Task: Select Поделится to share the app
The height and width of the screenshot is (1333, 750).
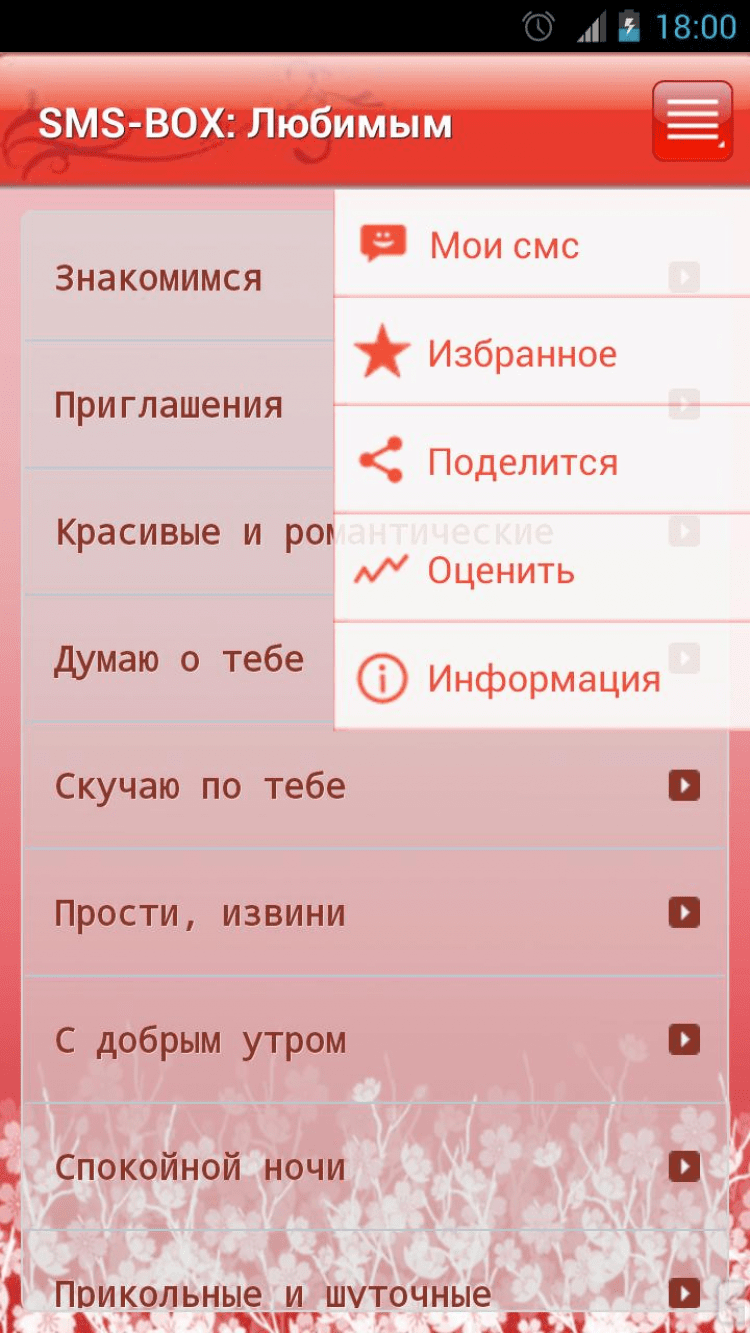Action: 521,462
